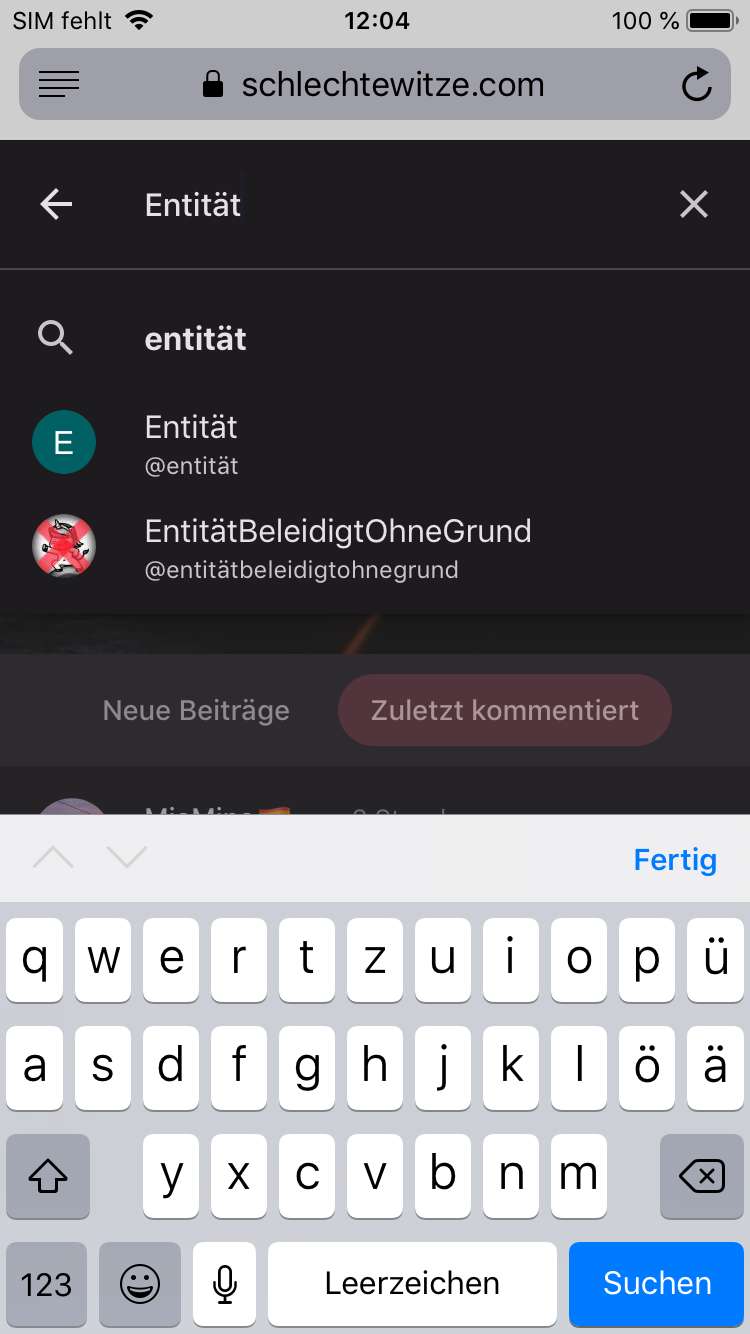Image resolution: width=750 pixels, height=1334 pixels.
Task: Start dictation with the microphone key
Action: click(x=225, y=1283)
